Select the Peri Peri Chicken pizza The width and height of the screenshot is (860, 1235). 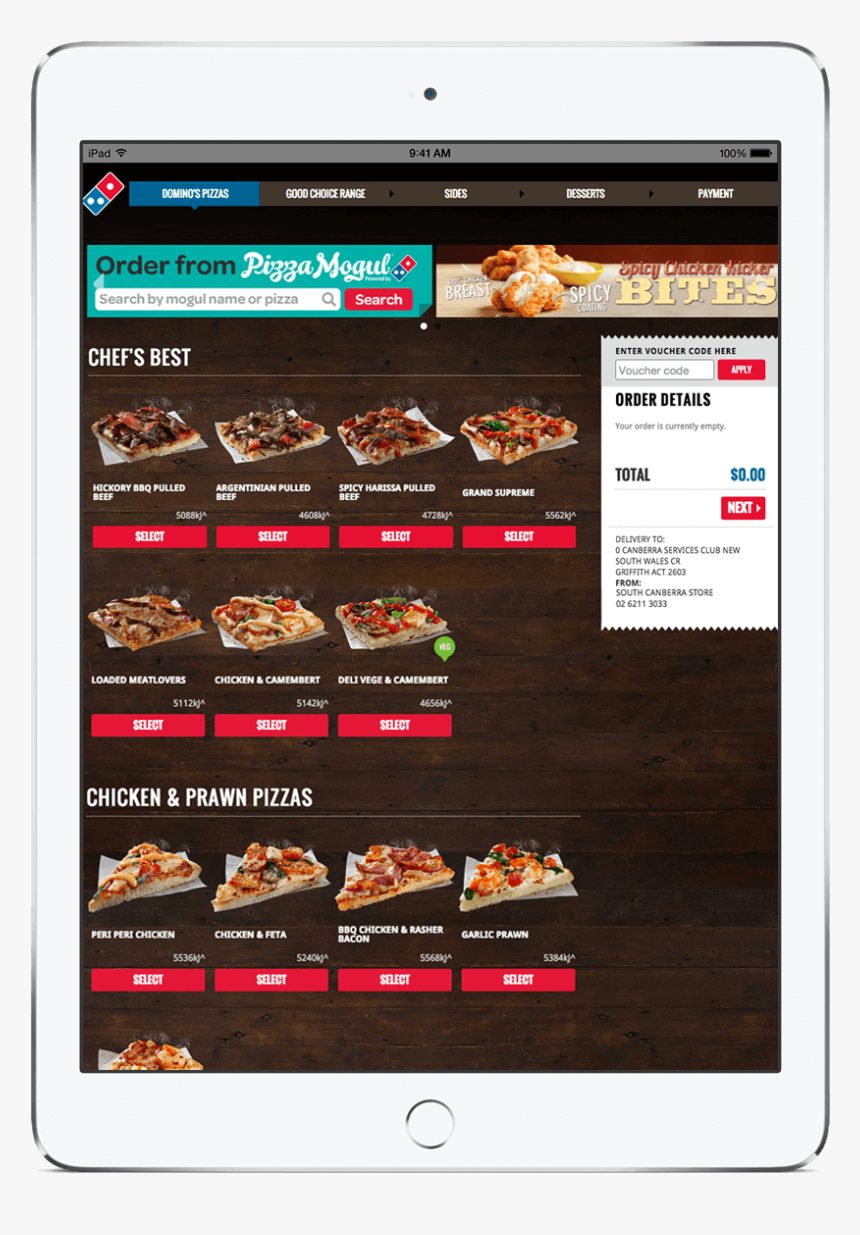(x=148, y=980)
